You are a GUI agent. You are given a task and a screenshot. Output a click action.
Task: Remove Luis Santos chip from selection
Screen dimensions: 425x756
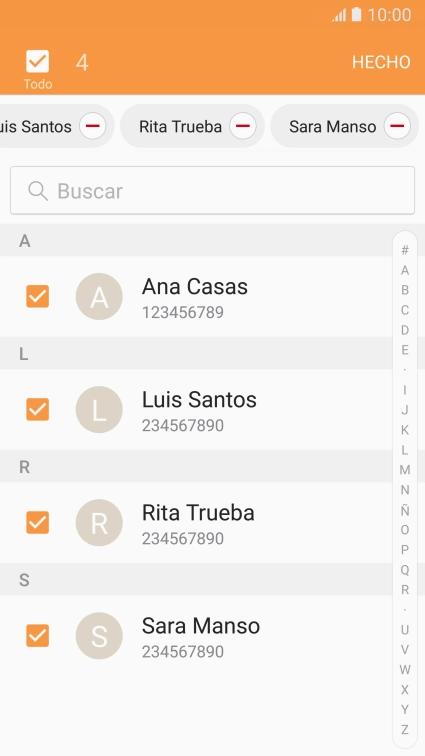(93, 126)
